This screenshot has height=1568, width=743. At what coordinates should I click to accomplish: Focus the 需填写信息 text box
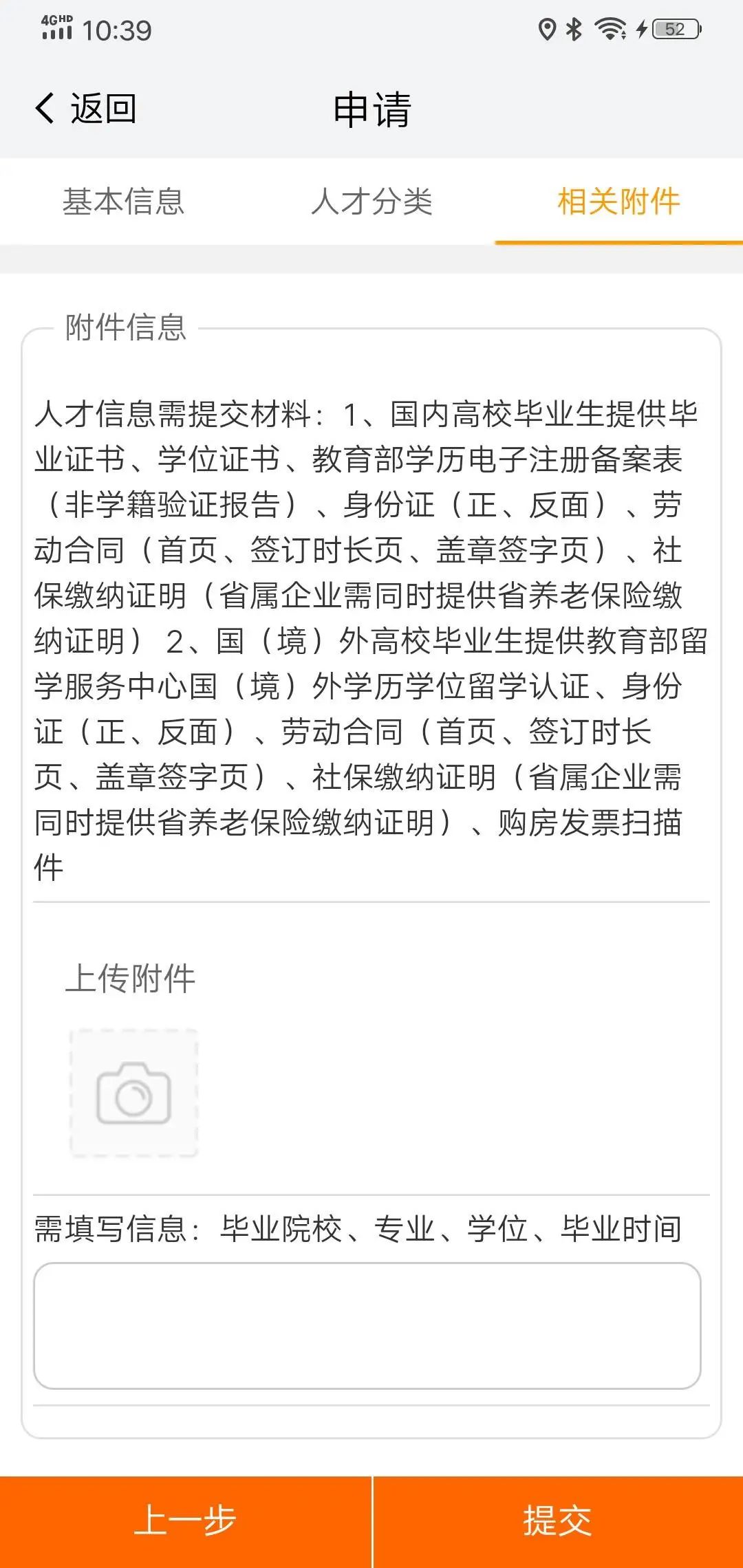tap(367, 1326)
